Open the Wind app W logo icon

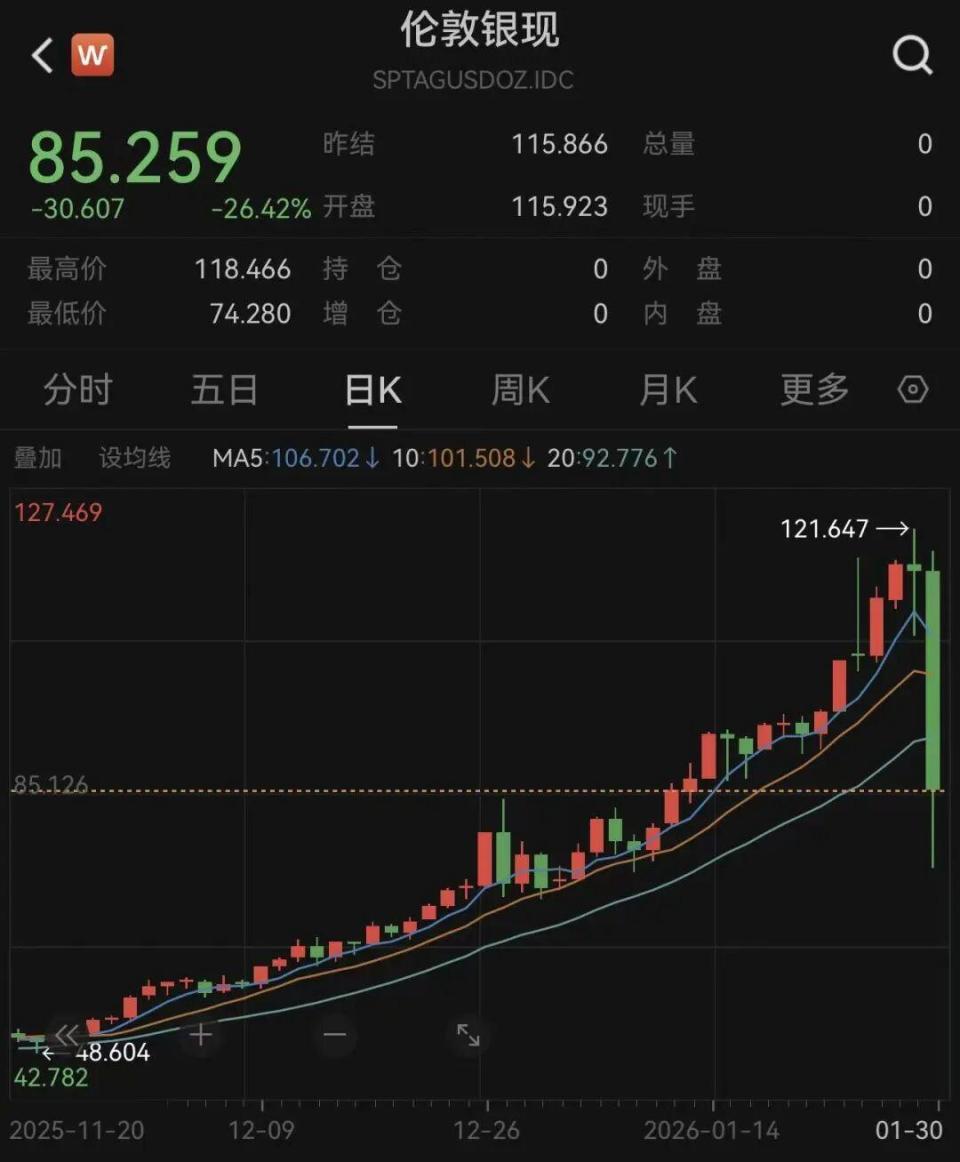point(93,55)
